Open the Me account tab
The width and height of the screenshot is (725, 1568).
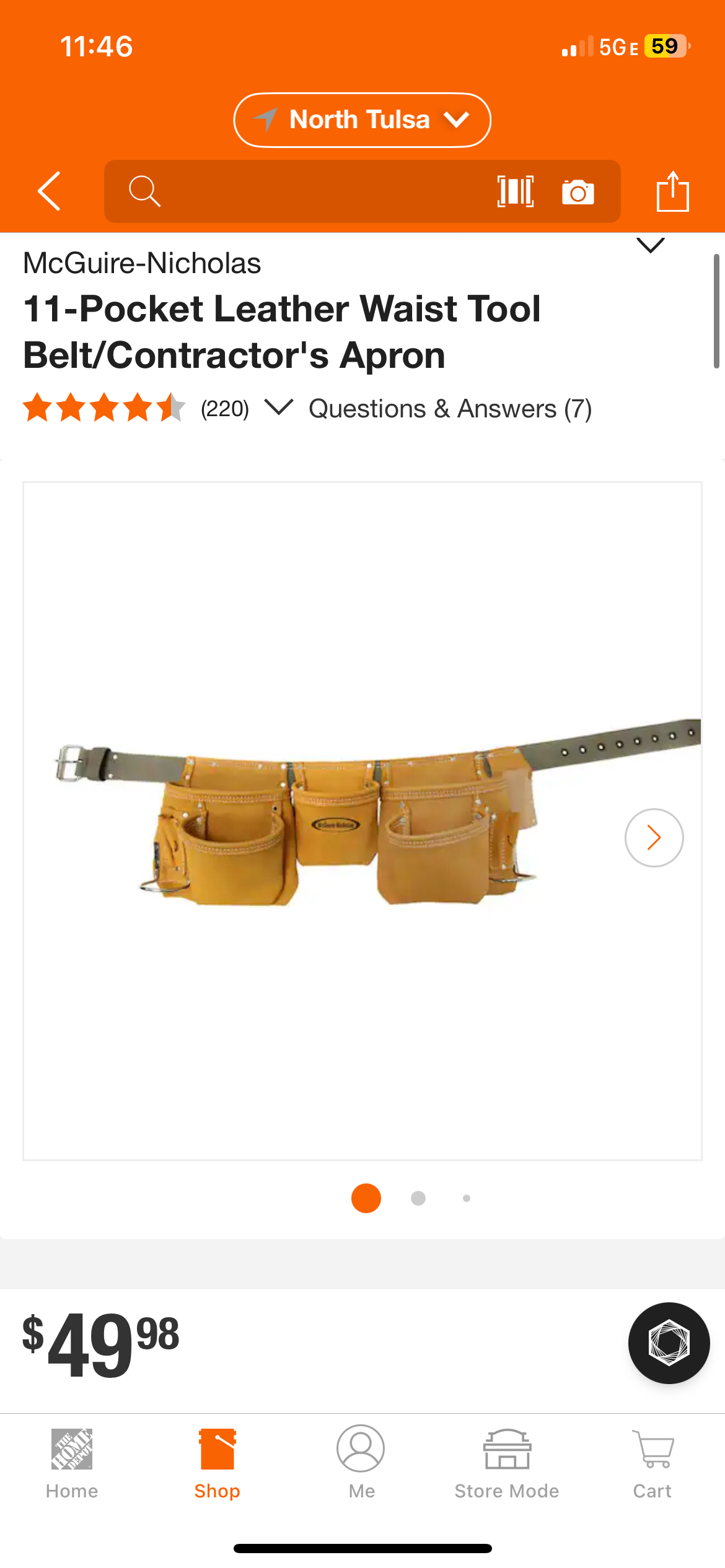361,1463
